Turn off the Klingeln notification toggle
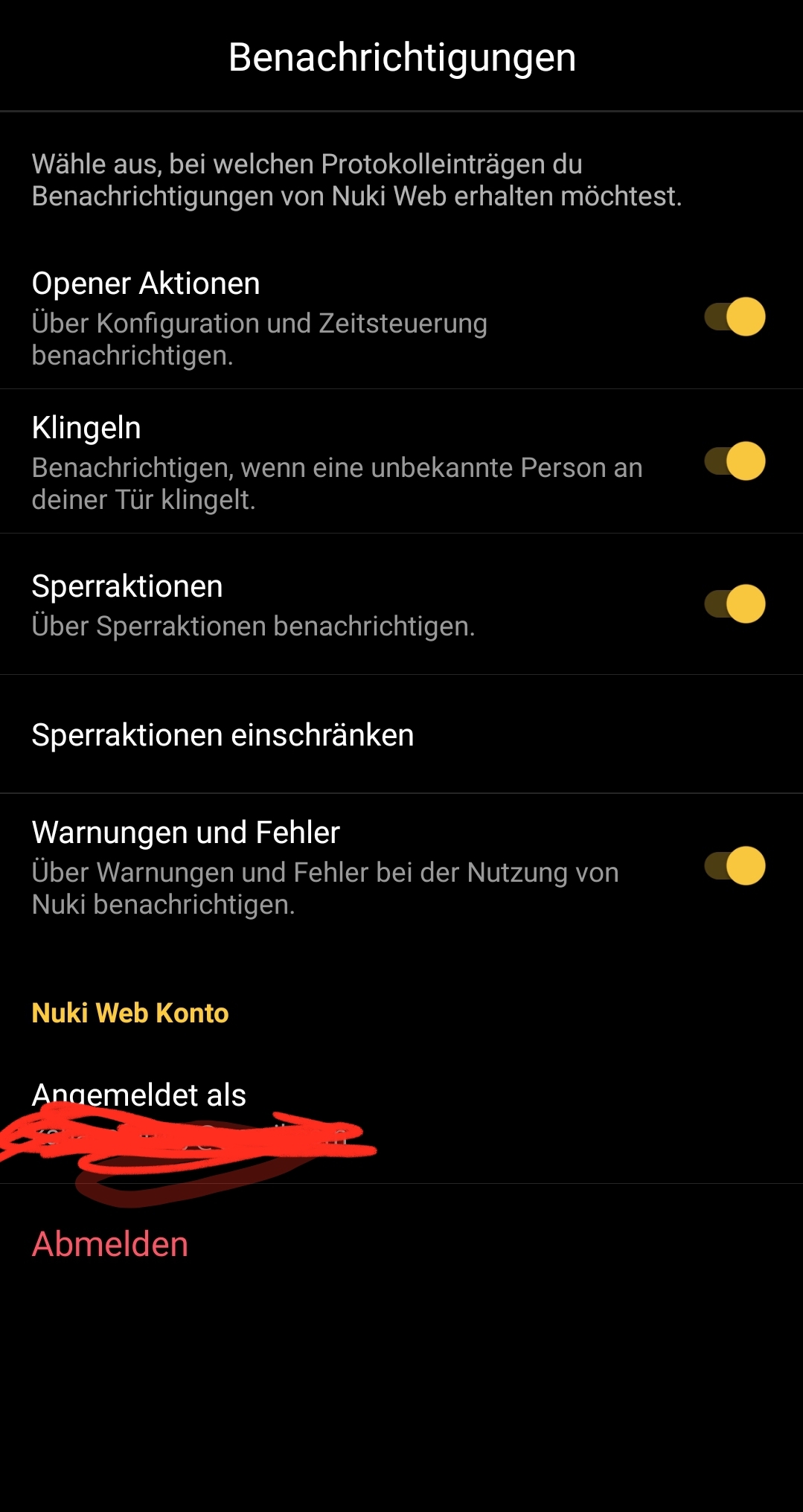 tap(735, 461)
